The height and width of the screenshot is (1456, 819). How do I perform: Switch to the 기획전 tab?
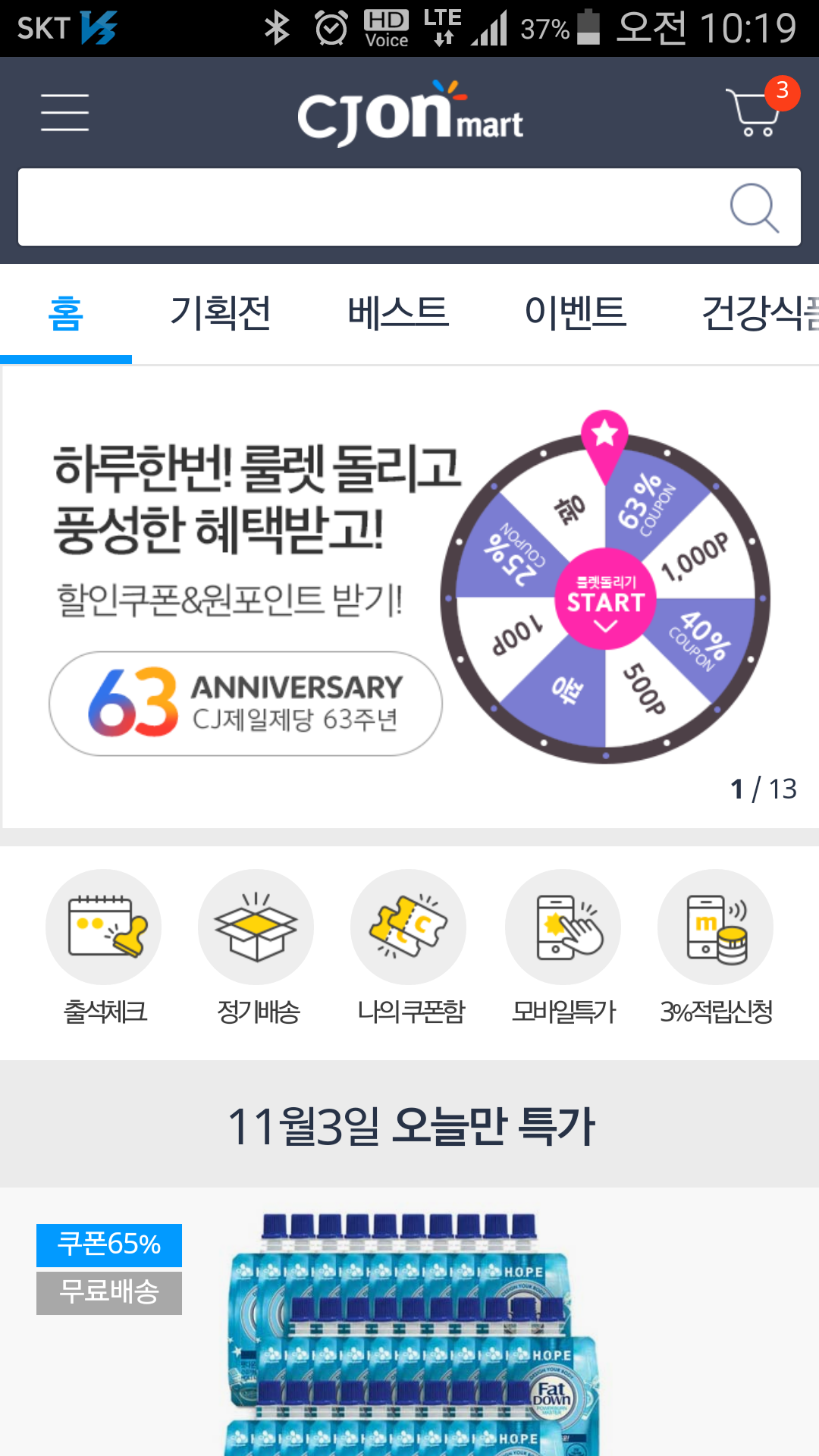(221, 313)
